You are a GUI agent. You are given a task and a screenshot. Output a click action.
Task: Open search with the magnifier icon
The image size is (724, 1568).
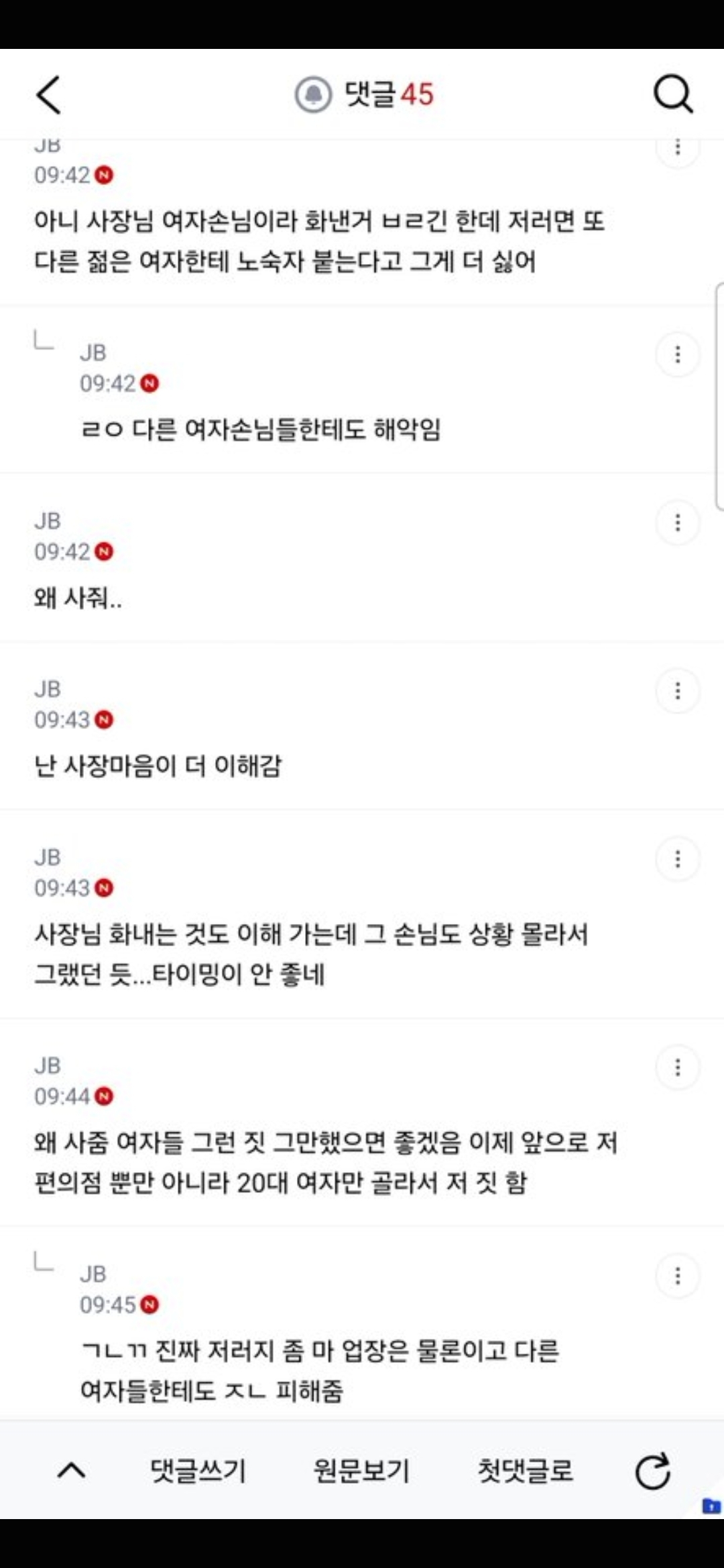672,94
